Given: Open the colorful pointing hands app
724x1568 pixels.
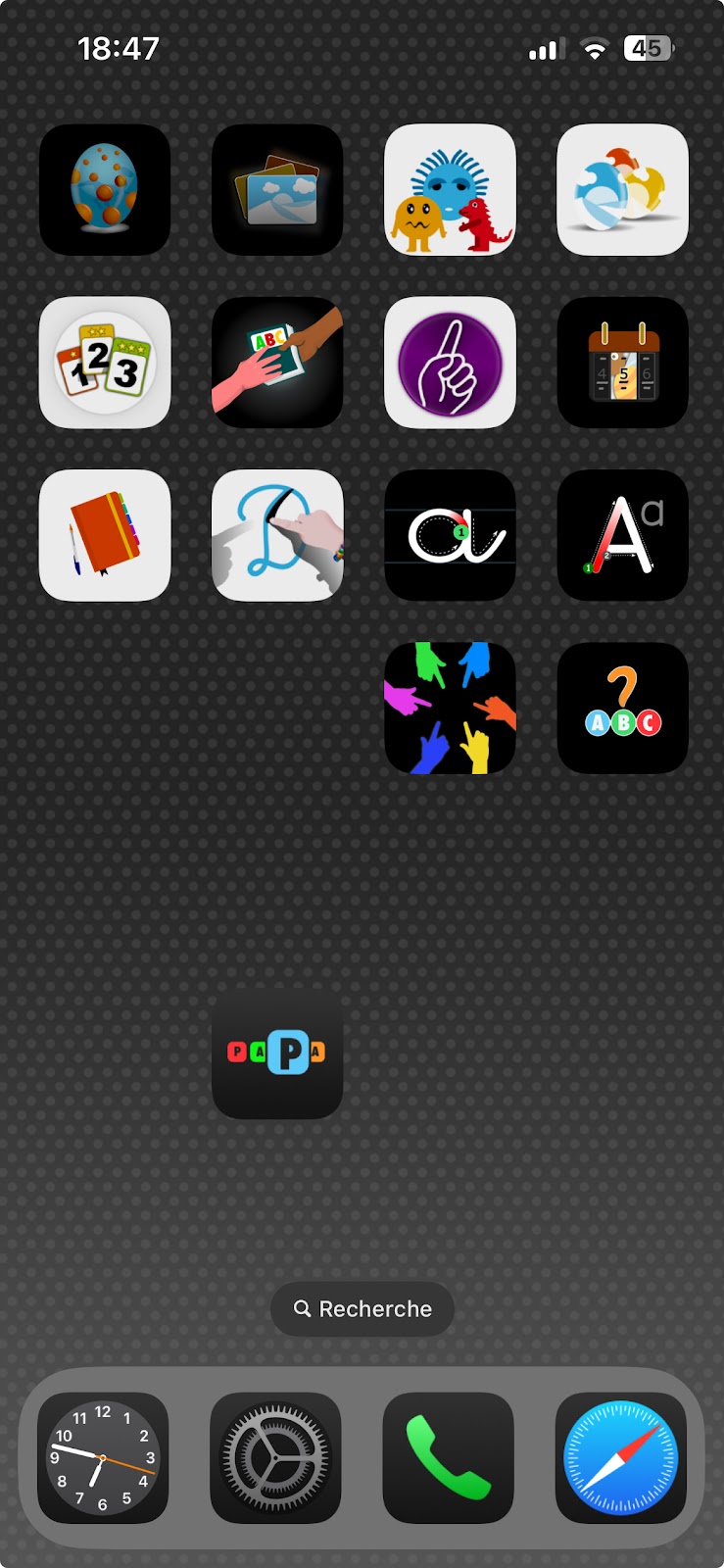Looking at the screenshot, I should pyautogui.click(x=450, y=708).
